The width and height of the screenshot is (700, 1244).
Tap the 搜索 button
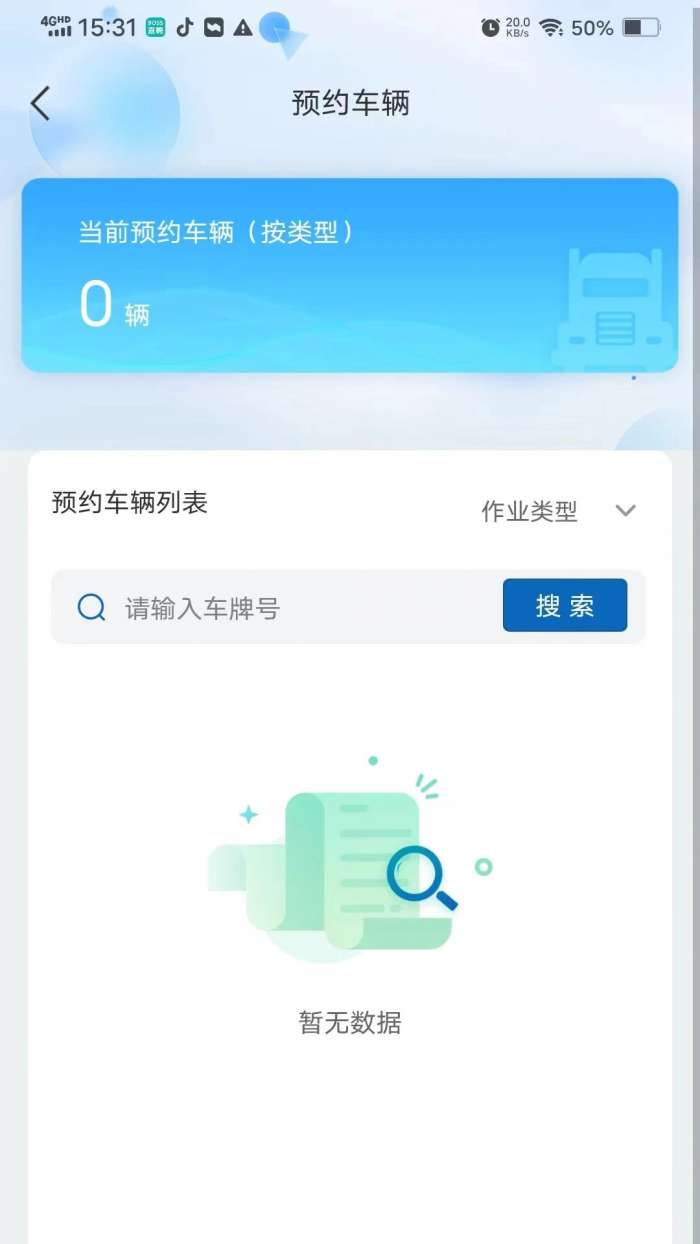pyautogui.click(x=565, y=606)
